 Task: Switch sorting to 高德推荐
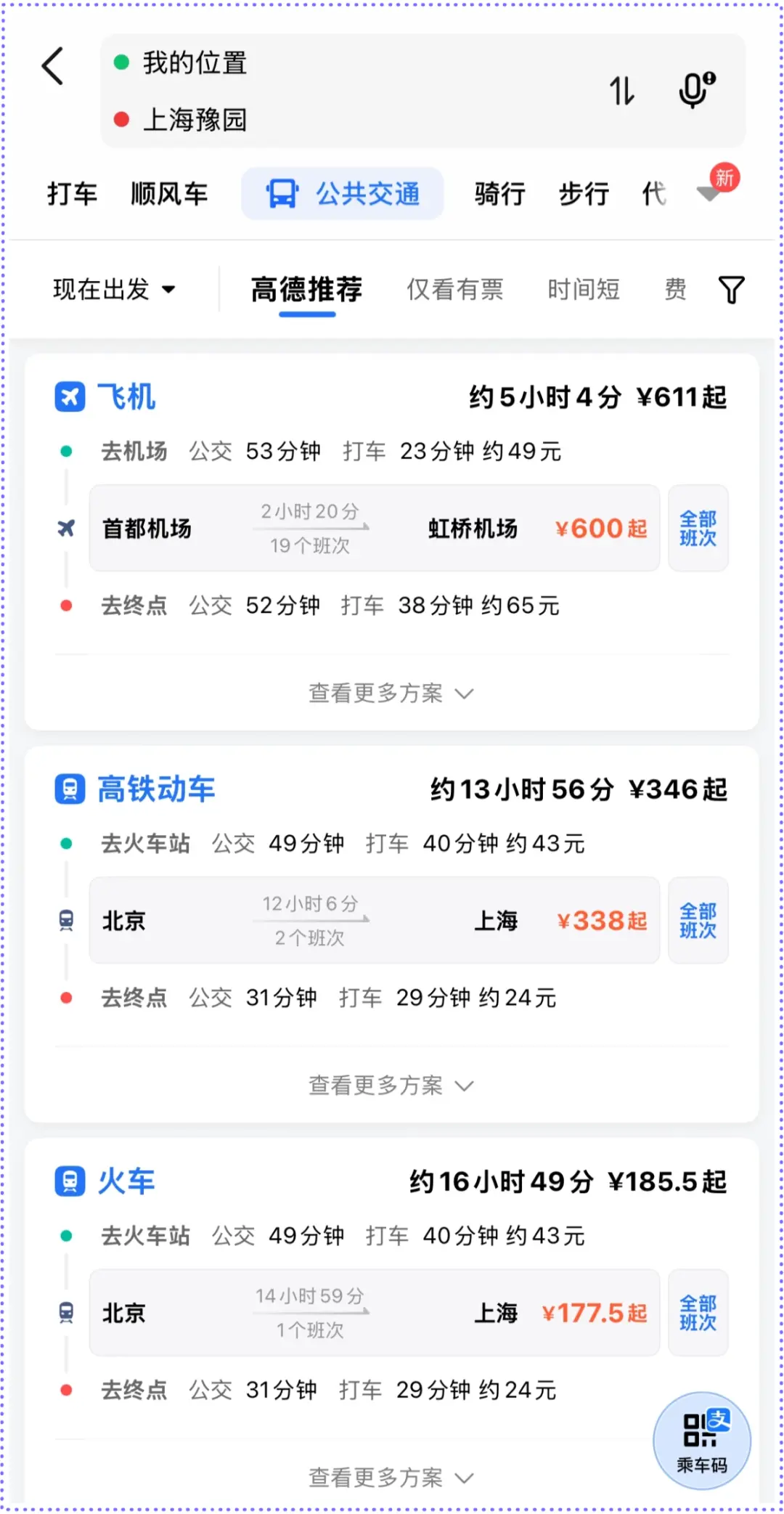coord(307,289)
